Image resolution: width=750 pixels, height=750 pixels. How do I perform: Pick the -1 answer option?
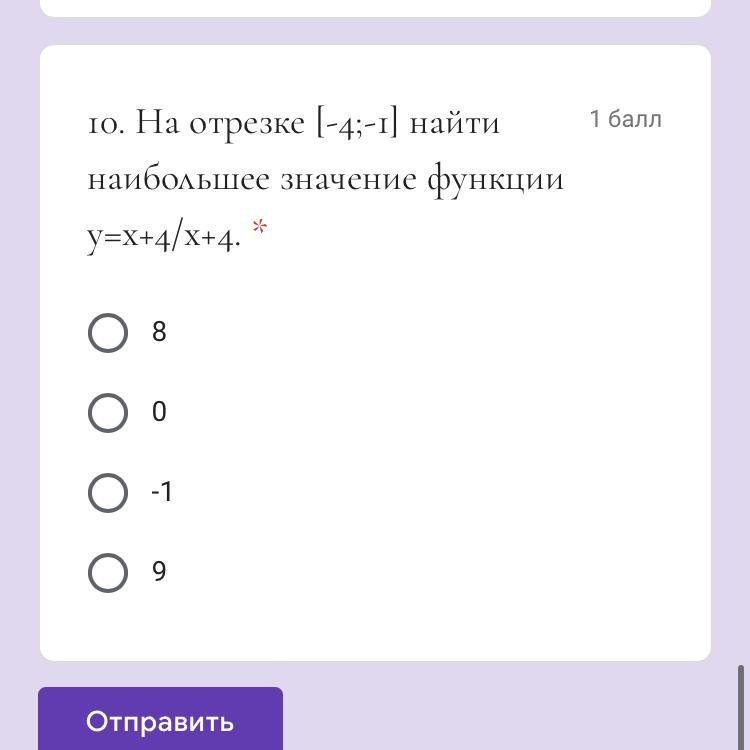pos(108,493)
